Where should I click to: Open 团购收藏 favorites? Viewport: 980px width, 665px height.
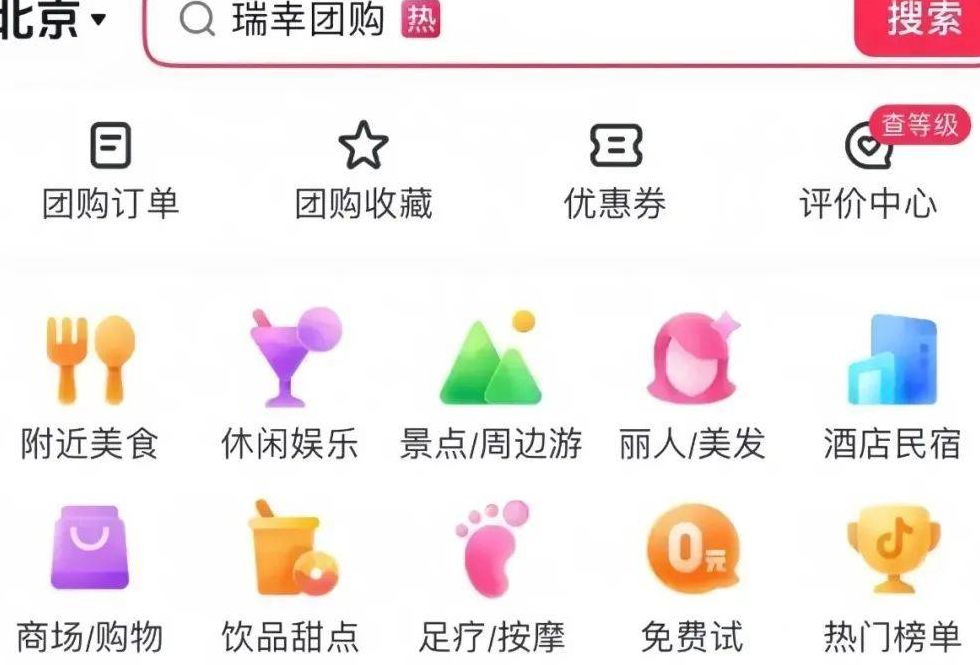click(363, 172)
